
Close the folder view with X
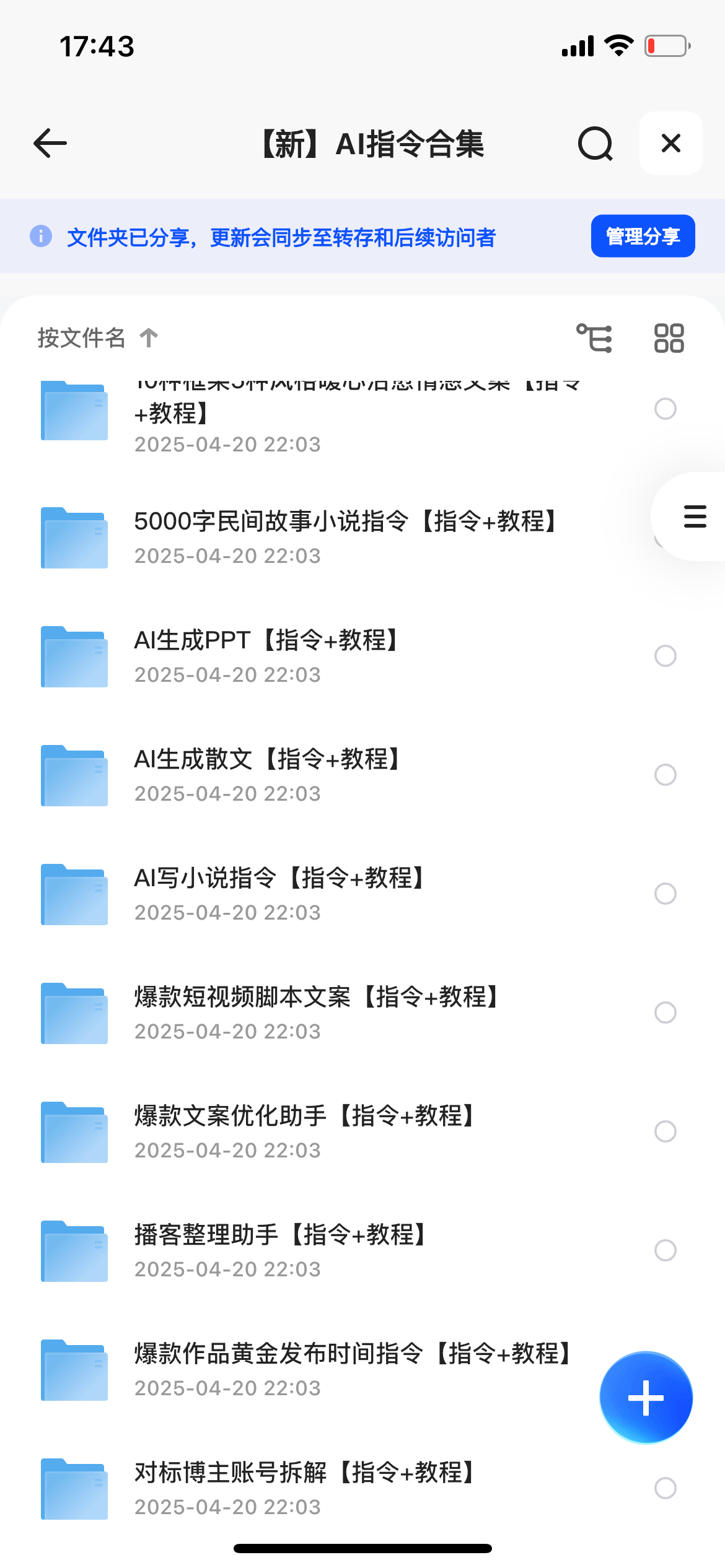[x=670, y=143]
